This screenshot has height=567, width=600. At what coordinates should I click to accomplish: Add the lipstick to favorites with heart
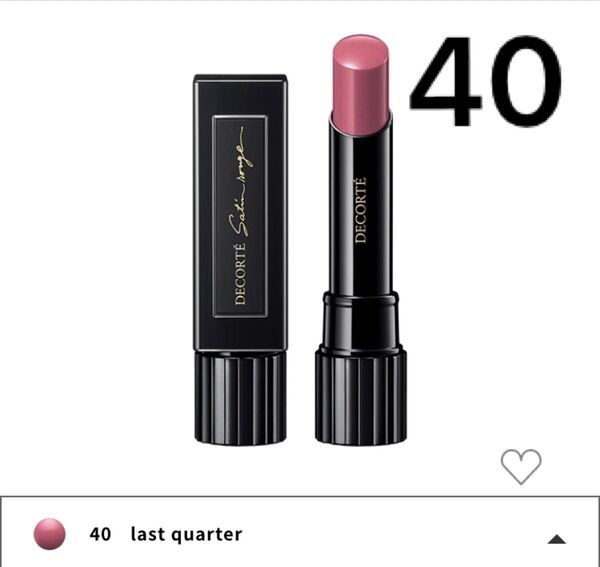[x=521, y=465]
